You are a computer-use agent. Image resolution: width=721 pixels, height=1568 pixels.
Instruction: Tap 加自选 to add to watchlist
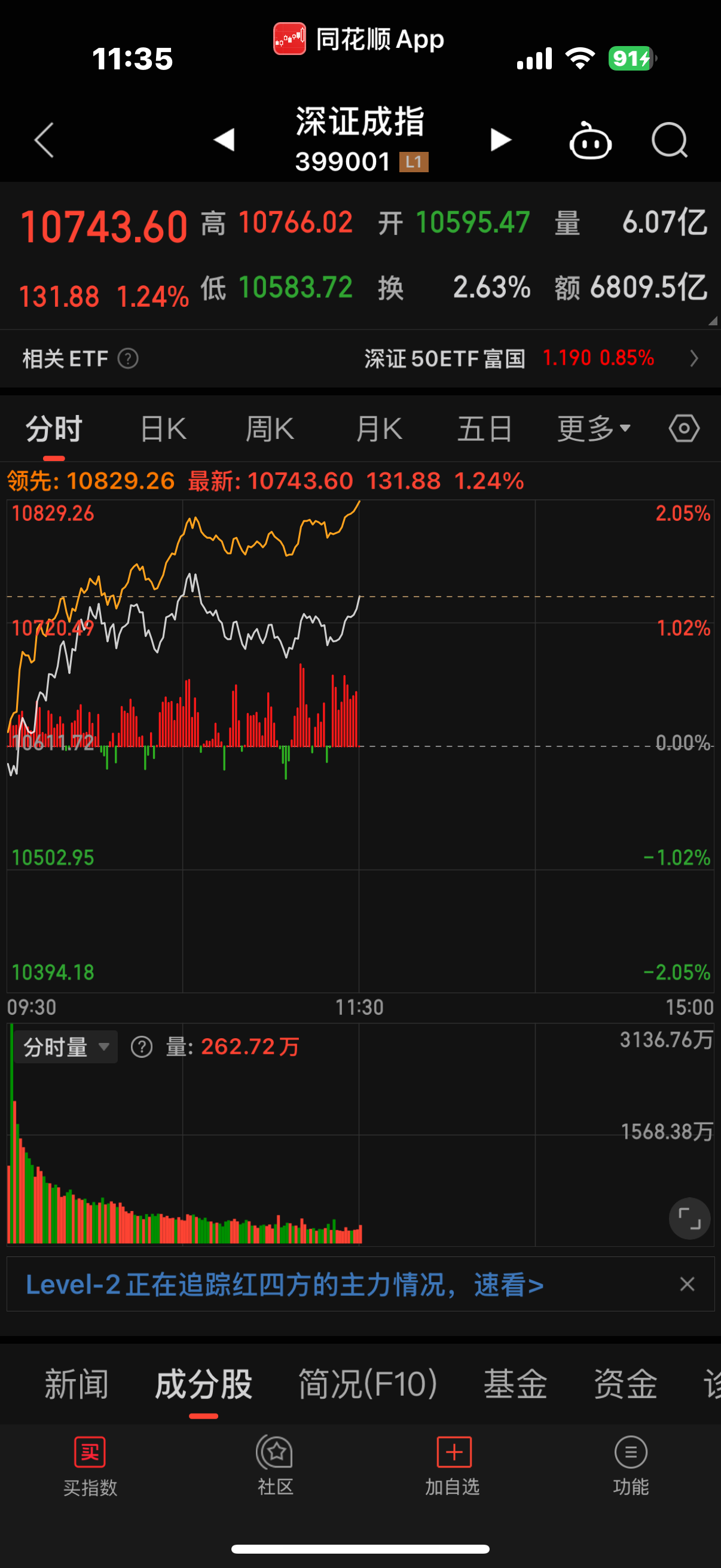pos(453,1465)
